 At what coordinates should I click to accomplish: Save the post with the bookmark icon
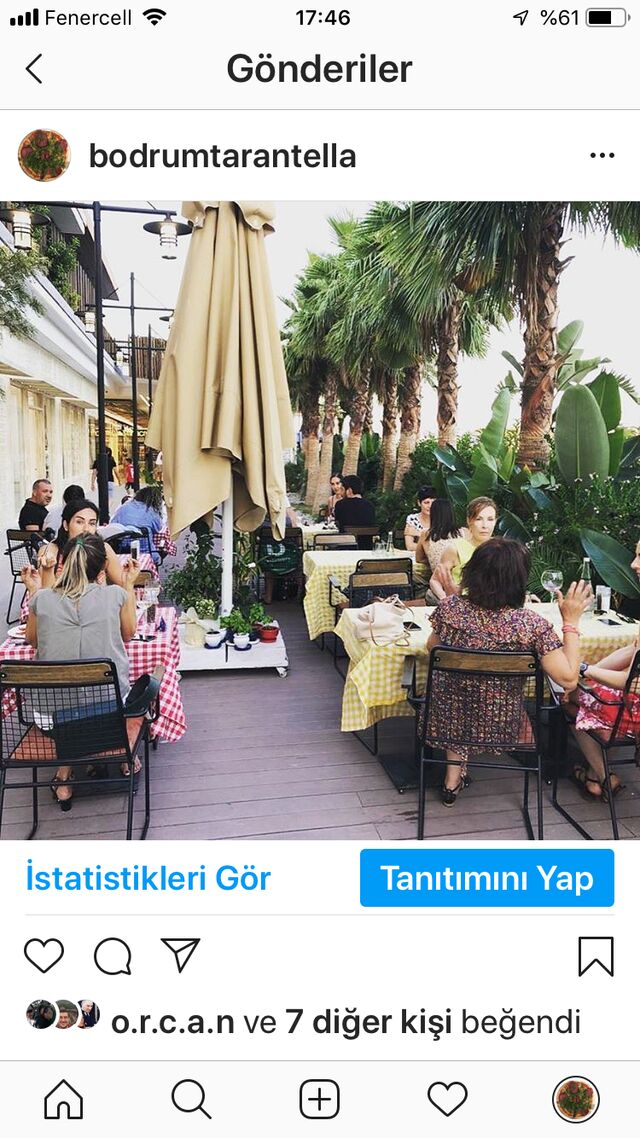596,956
